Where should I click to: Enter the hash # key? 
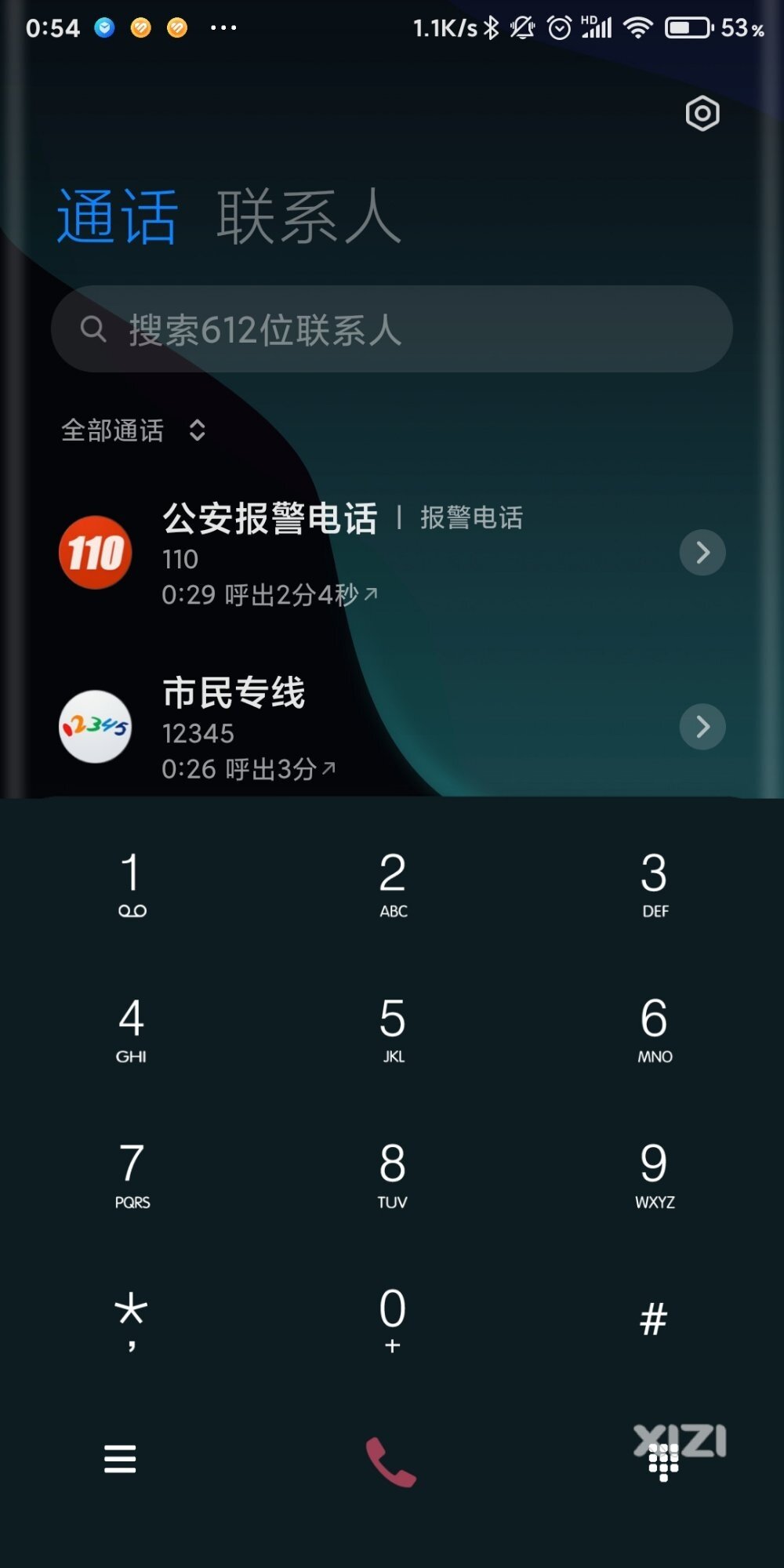pyautogui.click(x=654, y=1319)
